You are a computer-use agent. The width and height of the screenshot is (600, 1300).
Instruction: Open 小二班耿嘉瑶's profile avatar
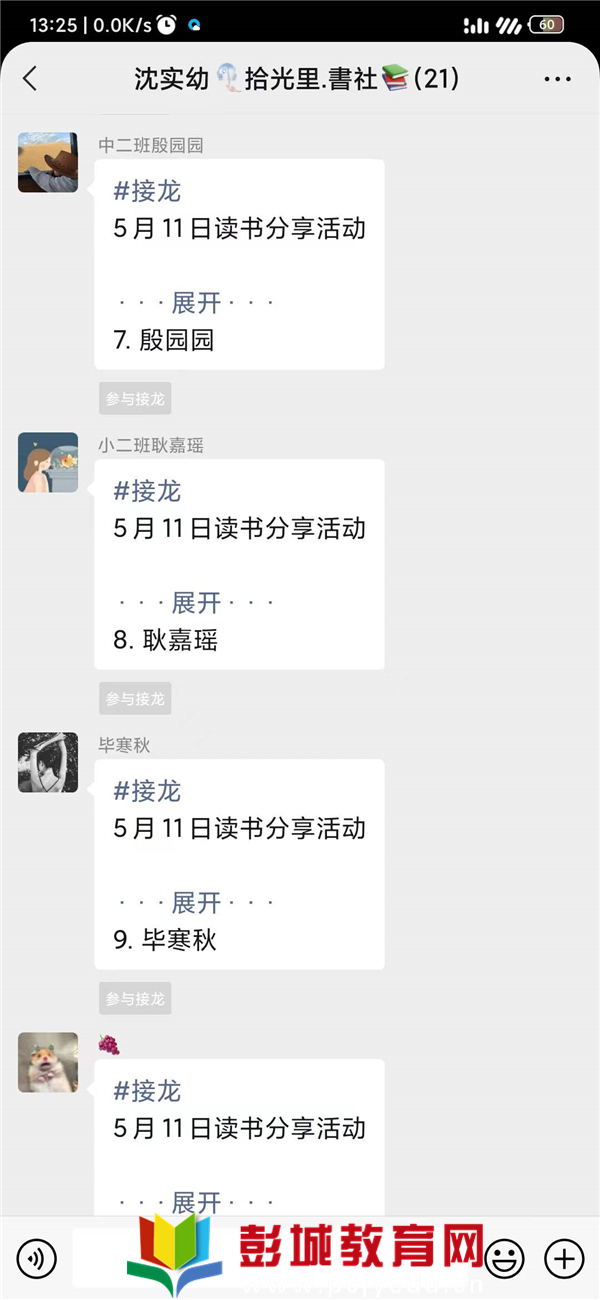48,462
